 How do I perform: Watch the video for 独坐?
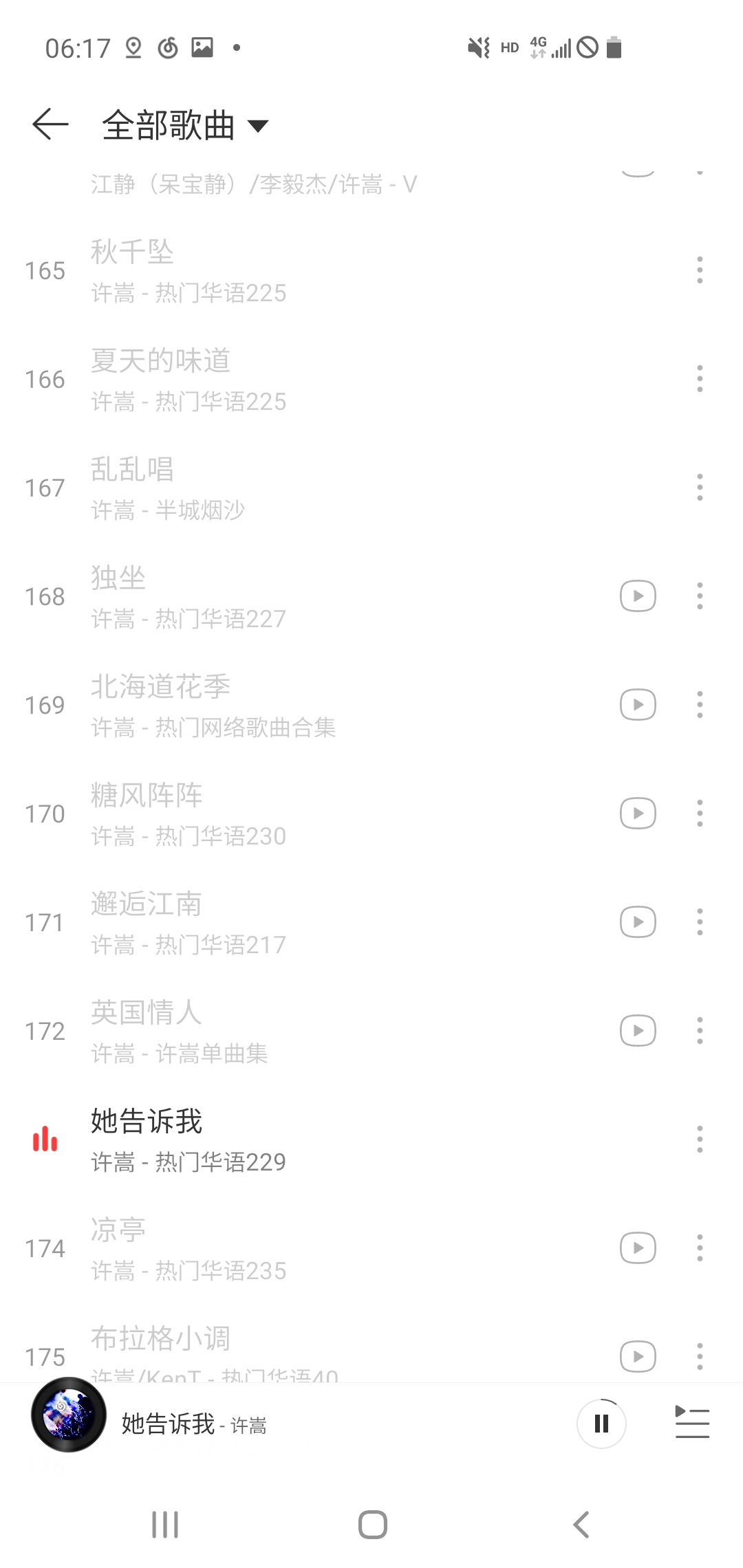[x=638, y=596]
